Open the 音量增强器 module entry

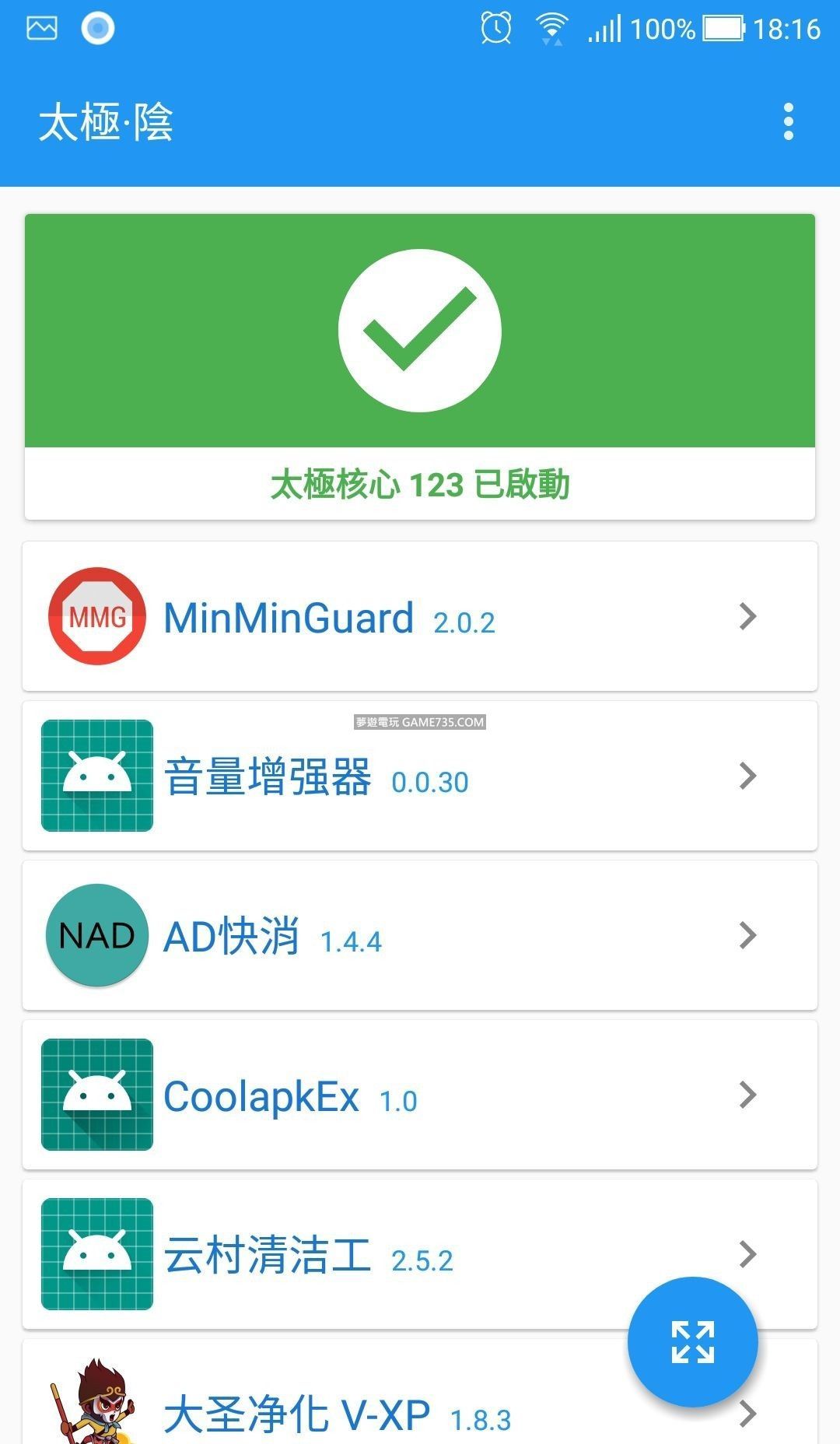coord(420,776)
